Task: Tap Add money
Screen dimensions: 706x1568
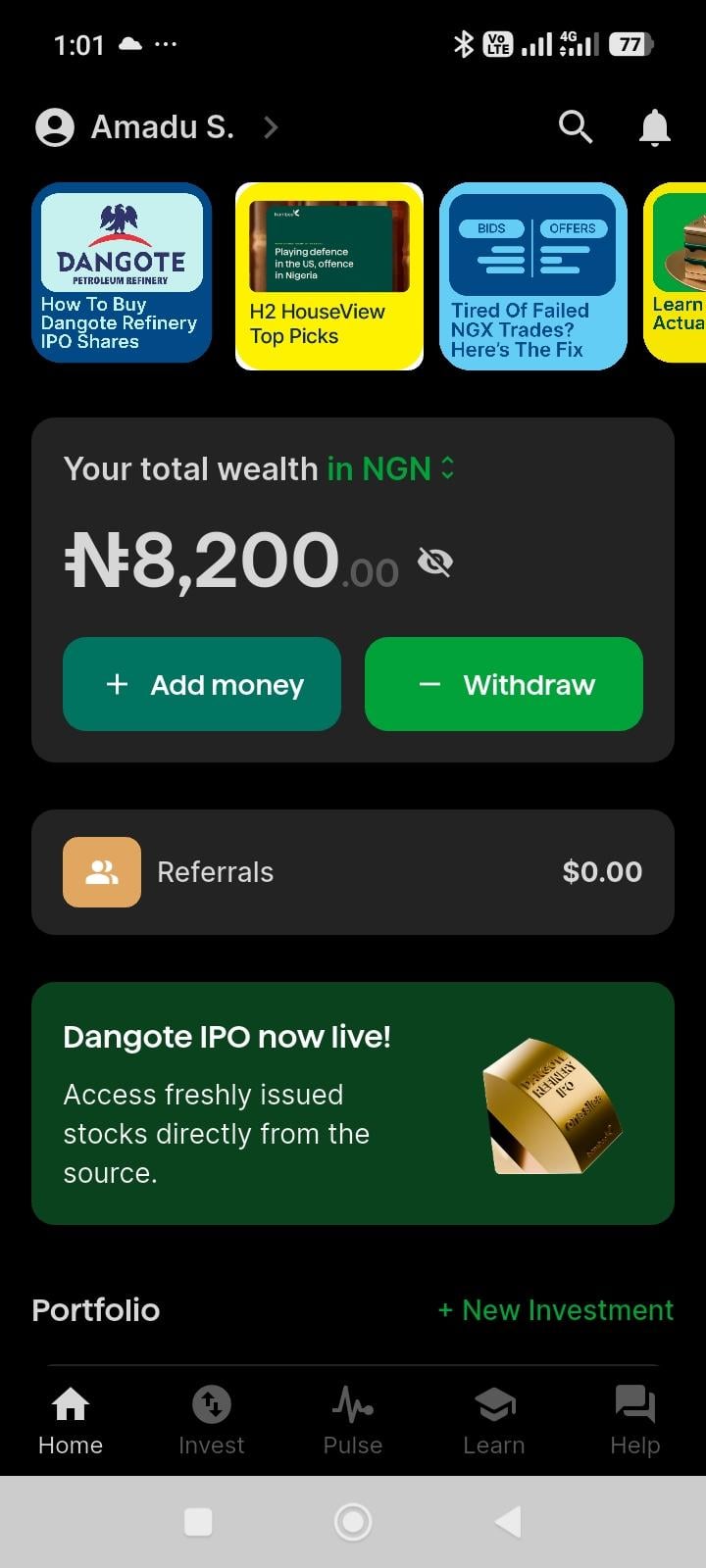Action: click(x=202, y=684)
